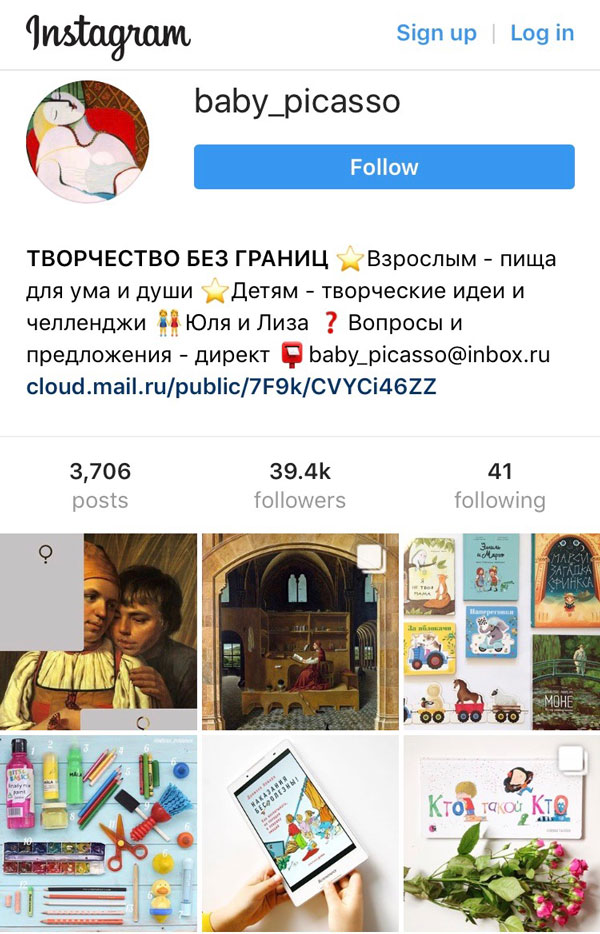Open the following list showing 41
This screenshot has height=934, width=600.
coord(499,485)
